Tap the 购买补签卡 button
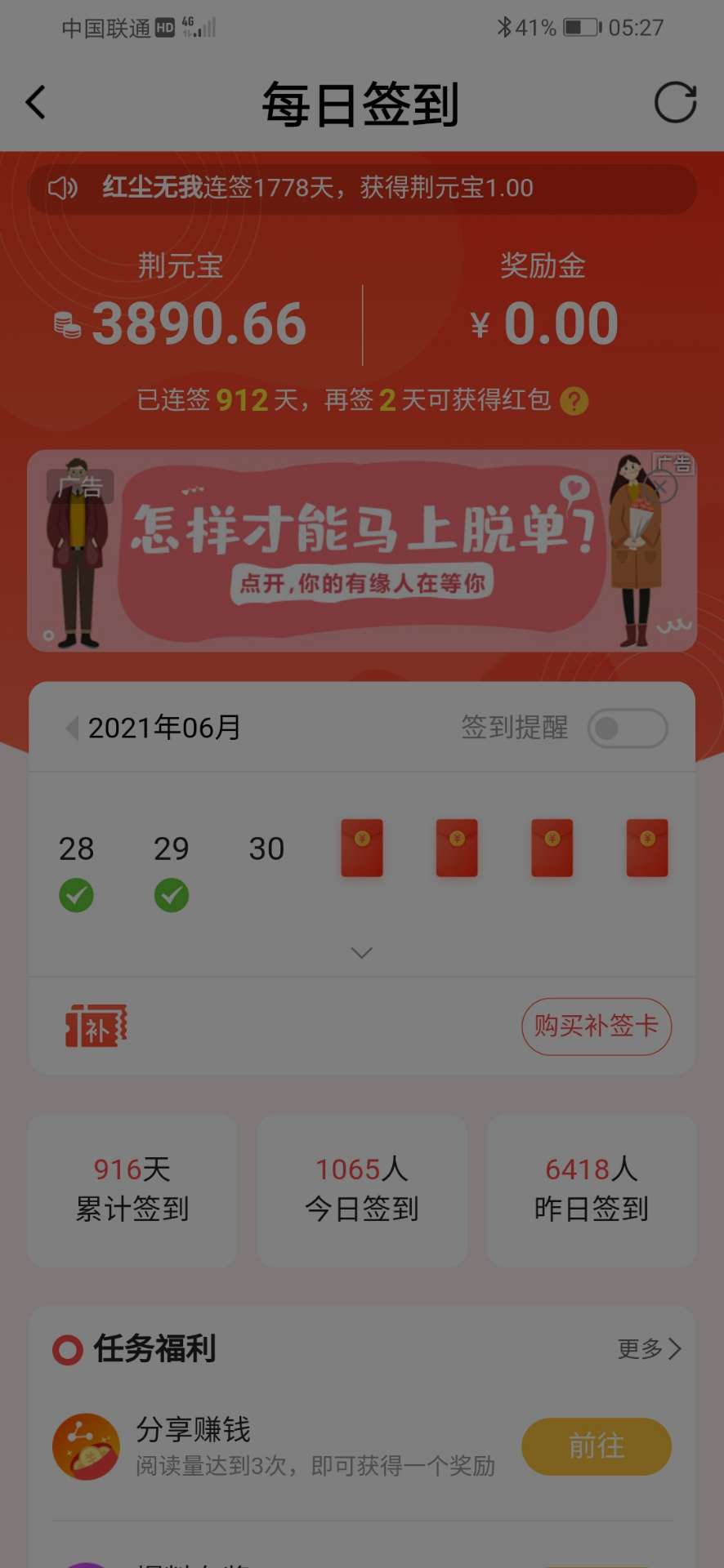Viewport: 724px width, 1568px height. [597, 1026]
